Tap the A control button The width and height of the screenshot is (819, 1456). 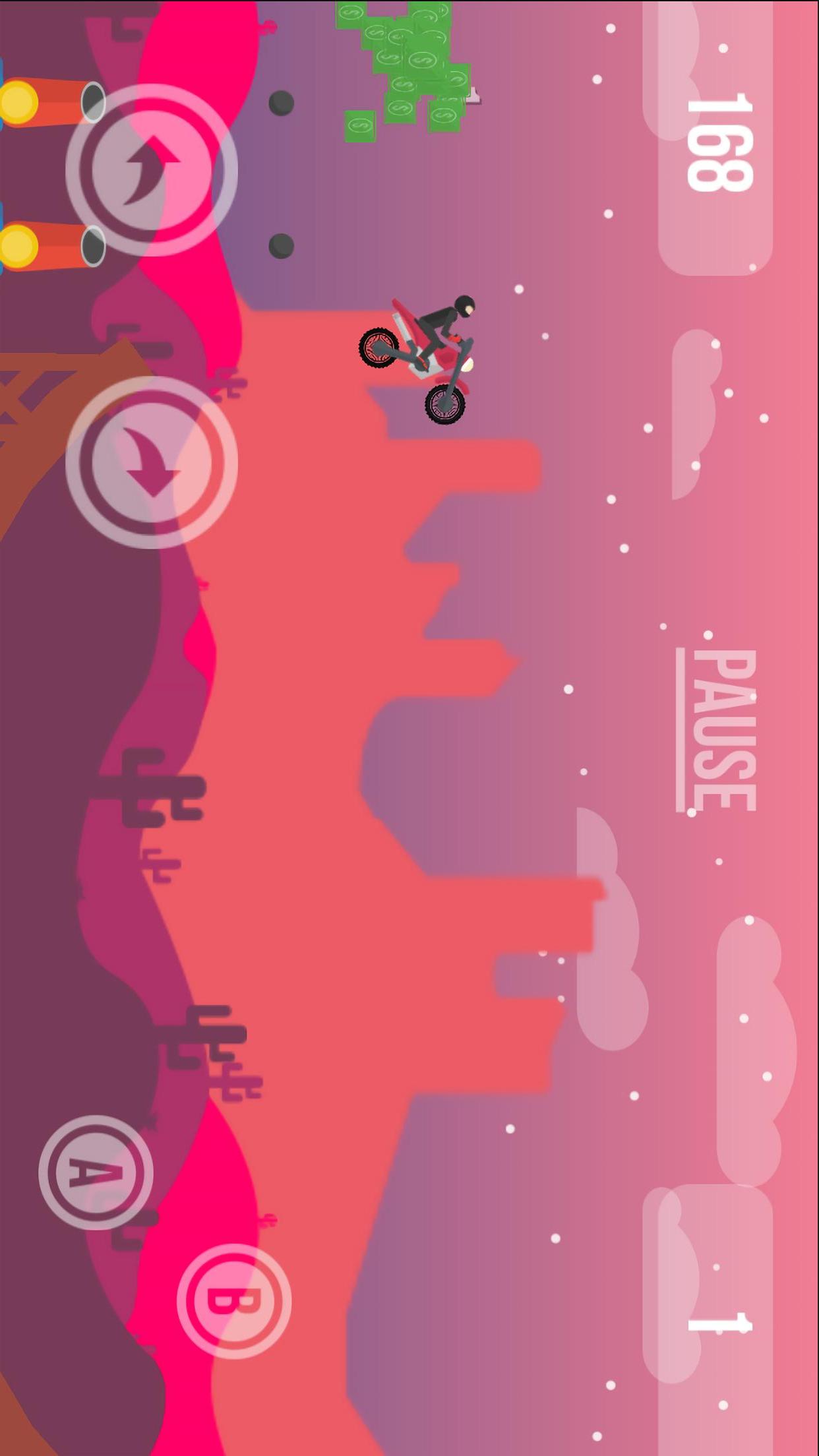pos(96,1172)
